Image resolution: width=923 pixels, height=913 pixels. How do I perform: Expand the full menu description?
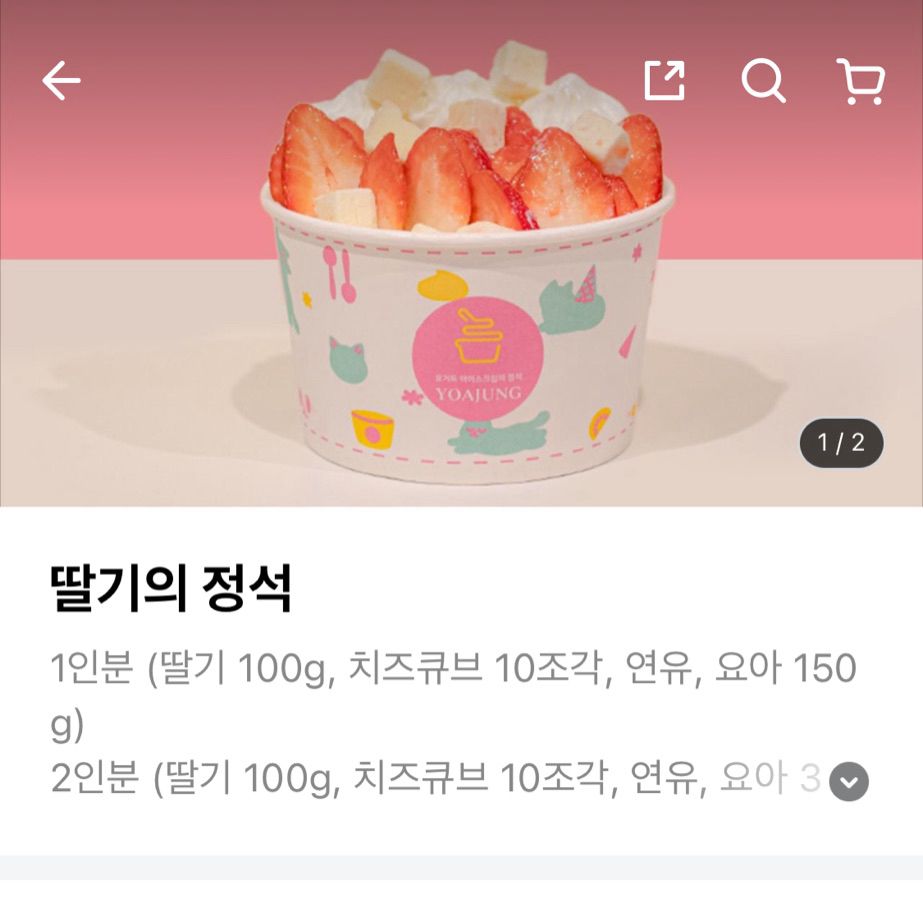coord(849,781)
